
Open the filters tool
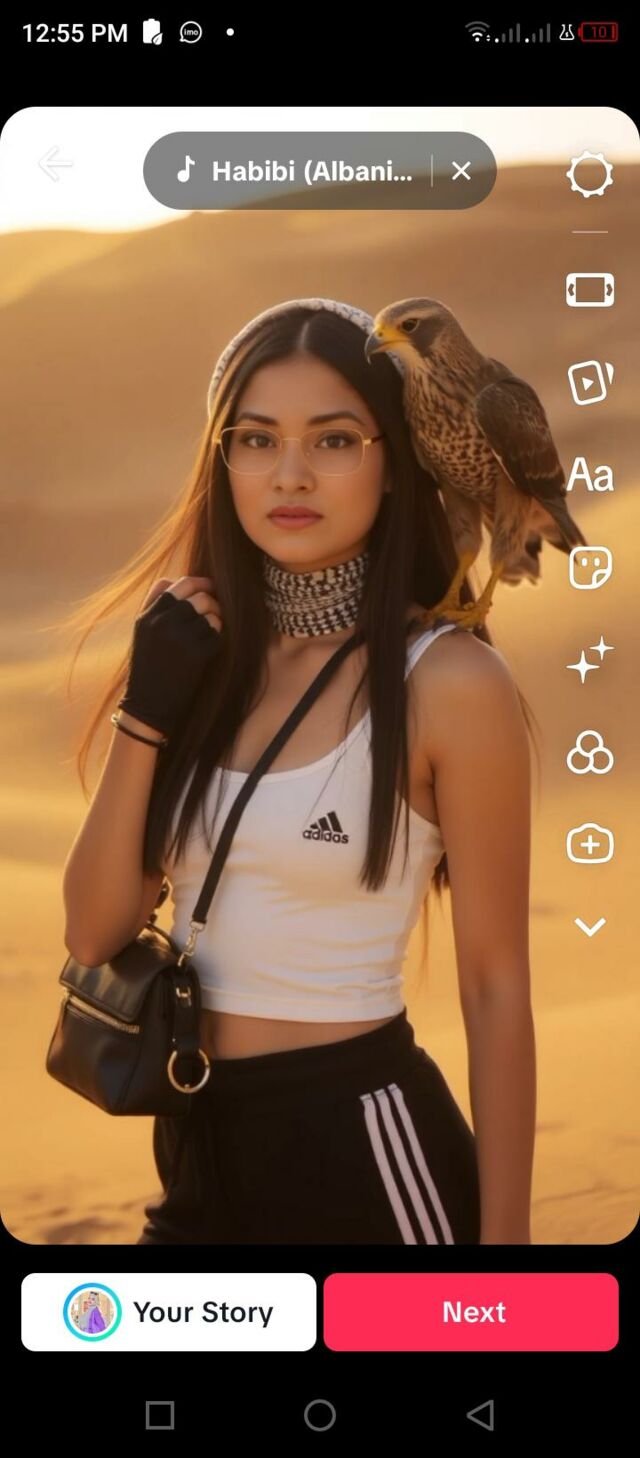coord(589,752)
